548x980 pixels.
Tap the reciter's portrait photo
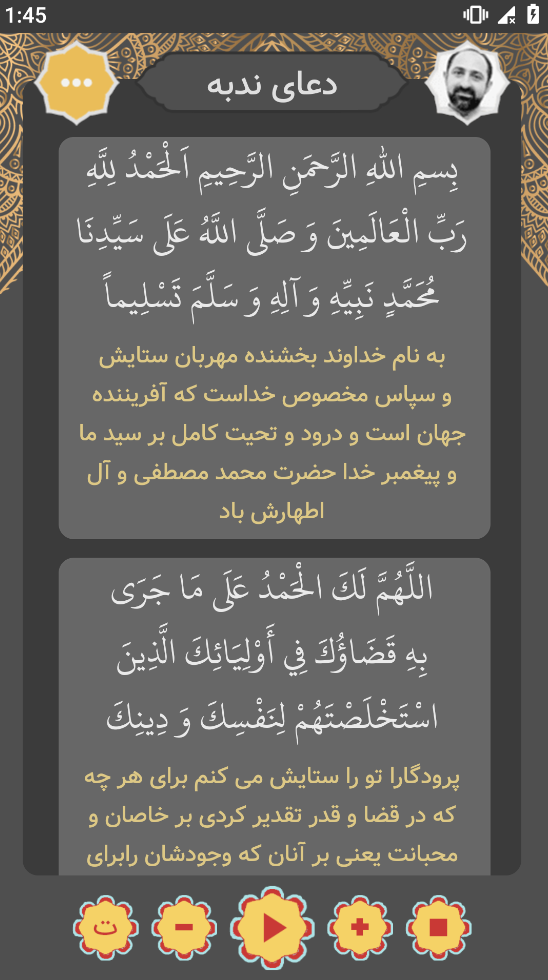pyautogui.click(x=467, y=82)
